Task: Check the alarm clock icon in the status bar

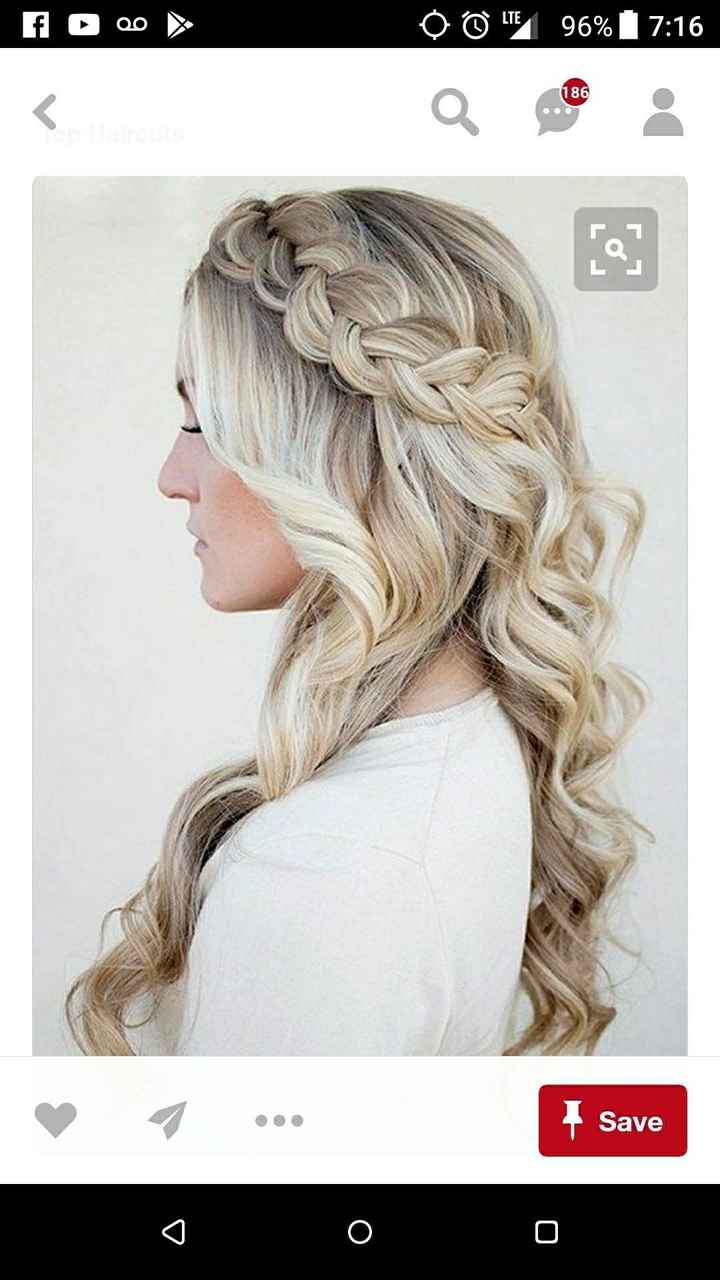Action: [477, 25]
